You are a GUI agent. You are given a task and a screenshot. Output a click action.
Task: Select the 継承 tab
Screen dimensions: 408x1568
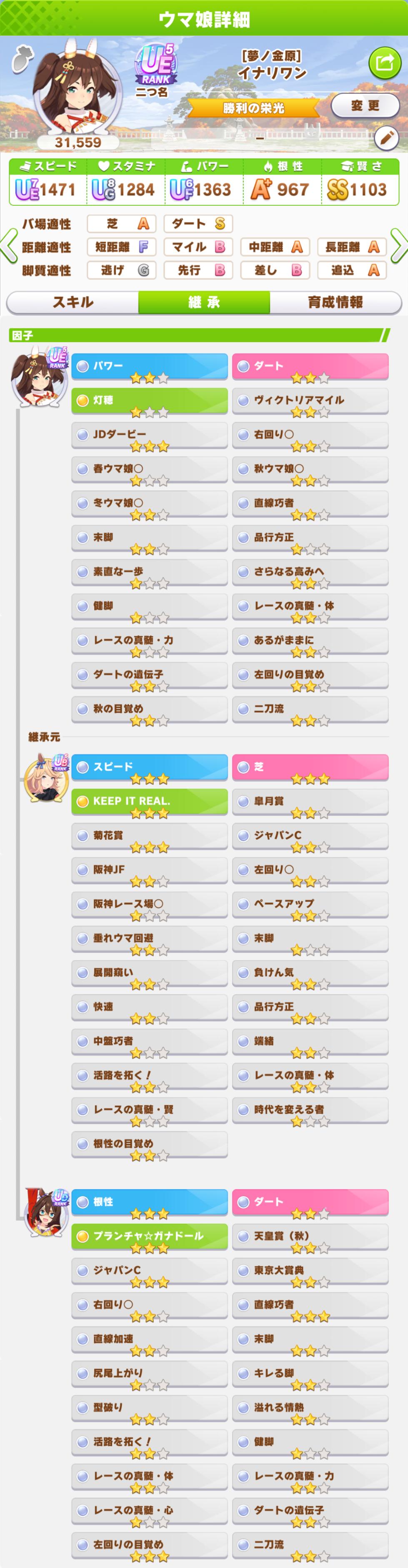[x=204, y=302]
